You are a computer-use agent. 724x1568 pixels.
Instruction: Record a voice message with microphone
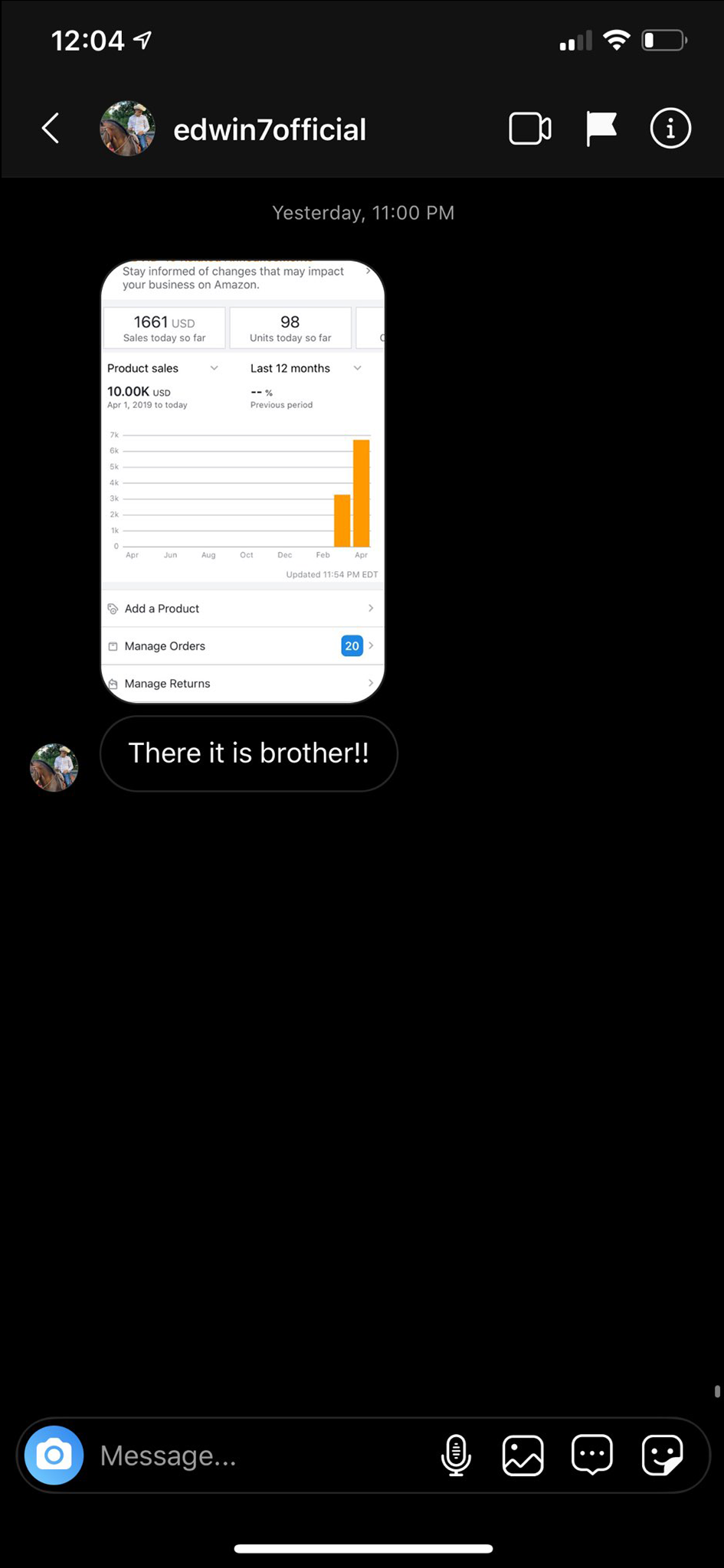456,1455
